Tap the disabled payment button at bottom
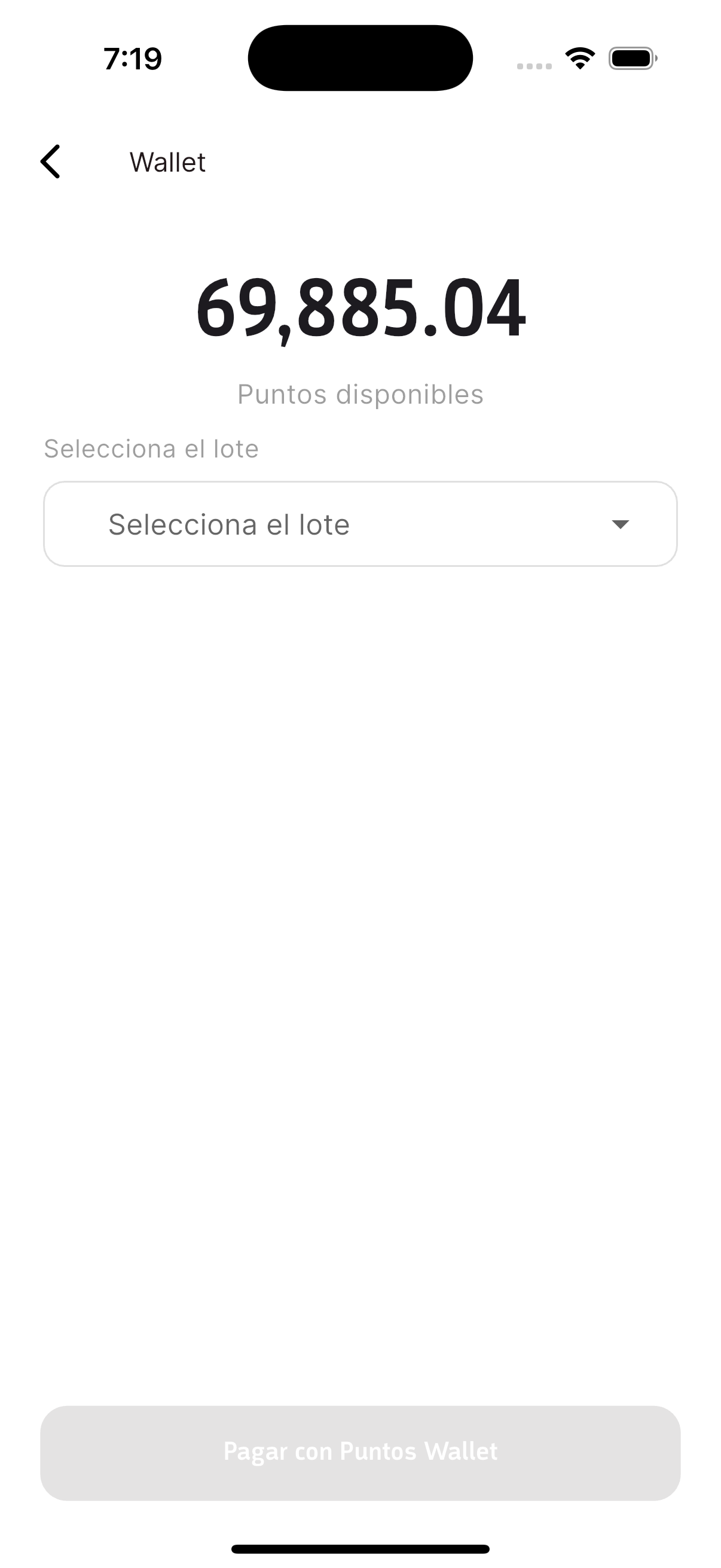The image size is (721, 1568). pos(360,1450)
